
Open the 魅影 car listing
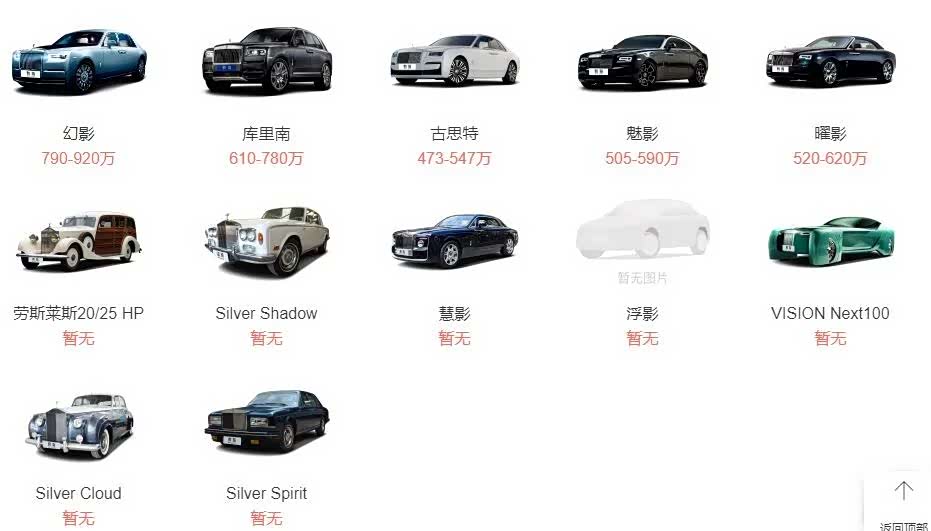click(x=642, y=62)
